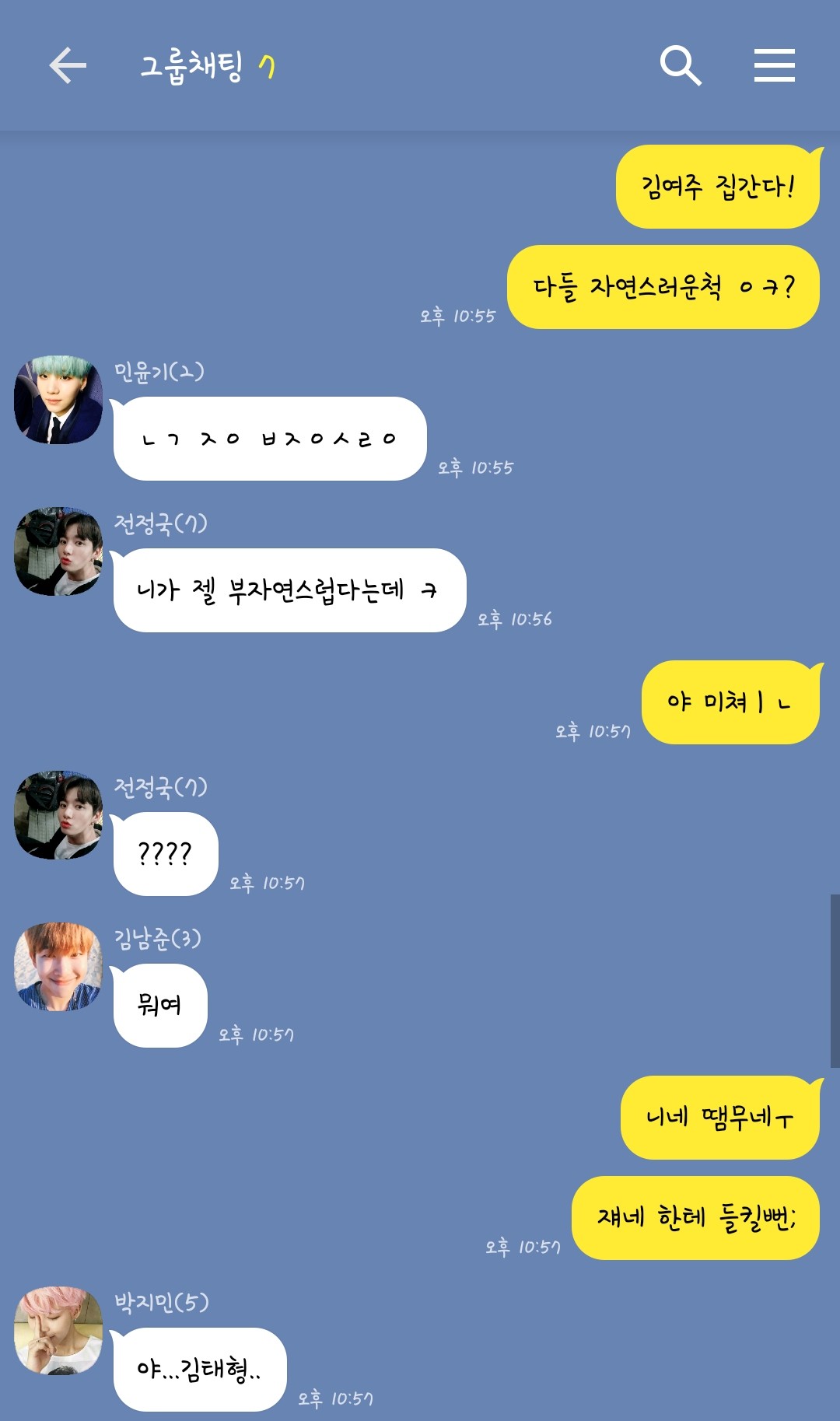Tap 박지민's profile avatar
Image resolution: width=840 pixels, height=1421 pixels.
click(x=58, y=1330)
